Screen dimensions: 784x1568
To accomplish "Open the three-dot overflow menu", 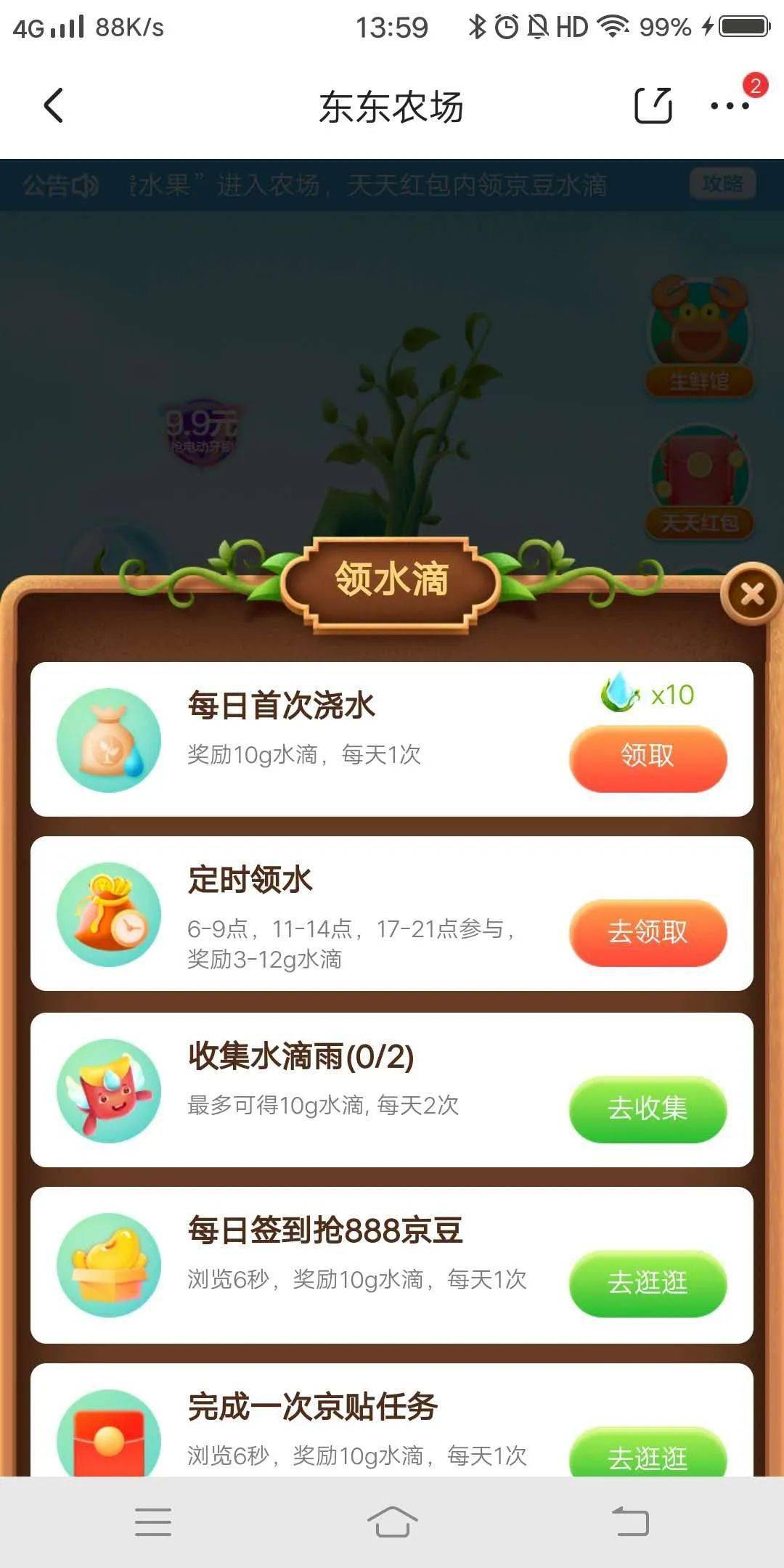I will [730, 106].
